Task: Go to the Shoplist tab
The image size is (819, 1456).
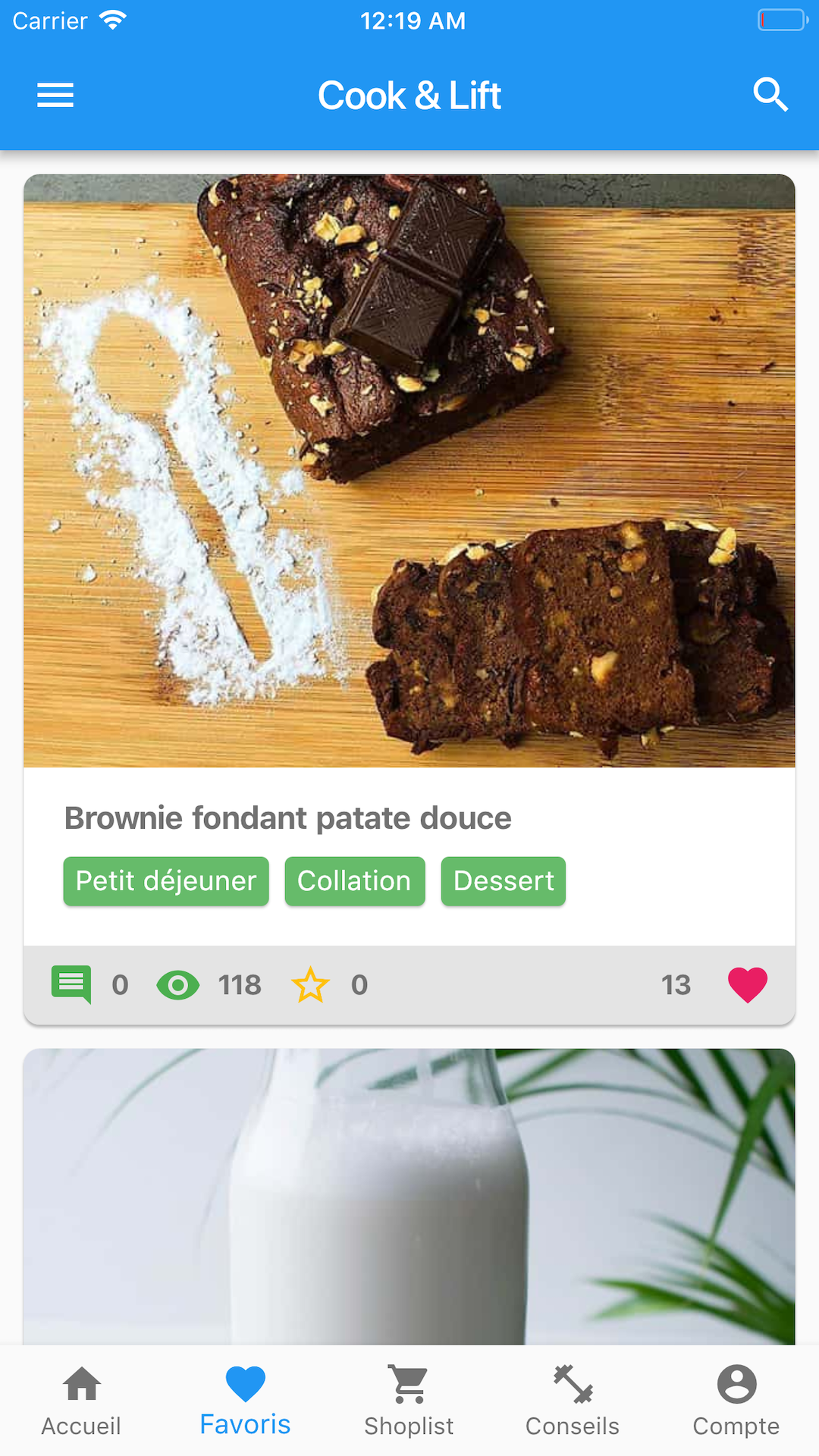Action: point(409,1401)
